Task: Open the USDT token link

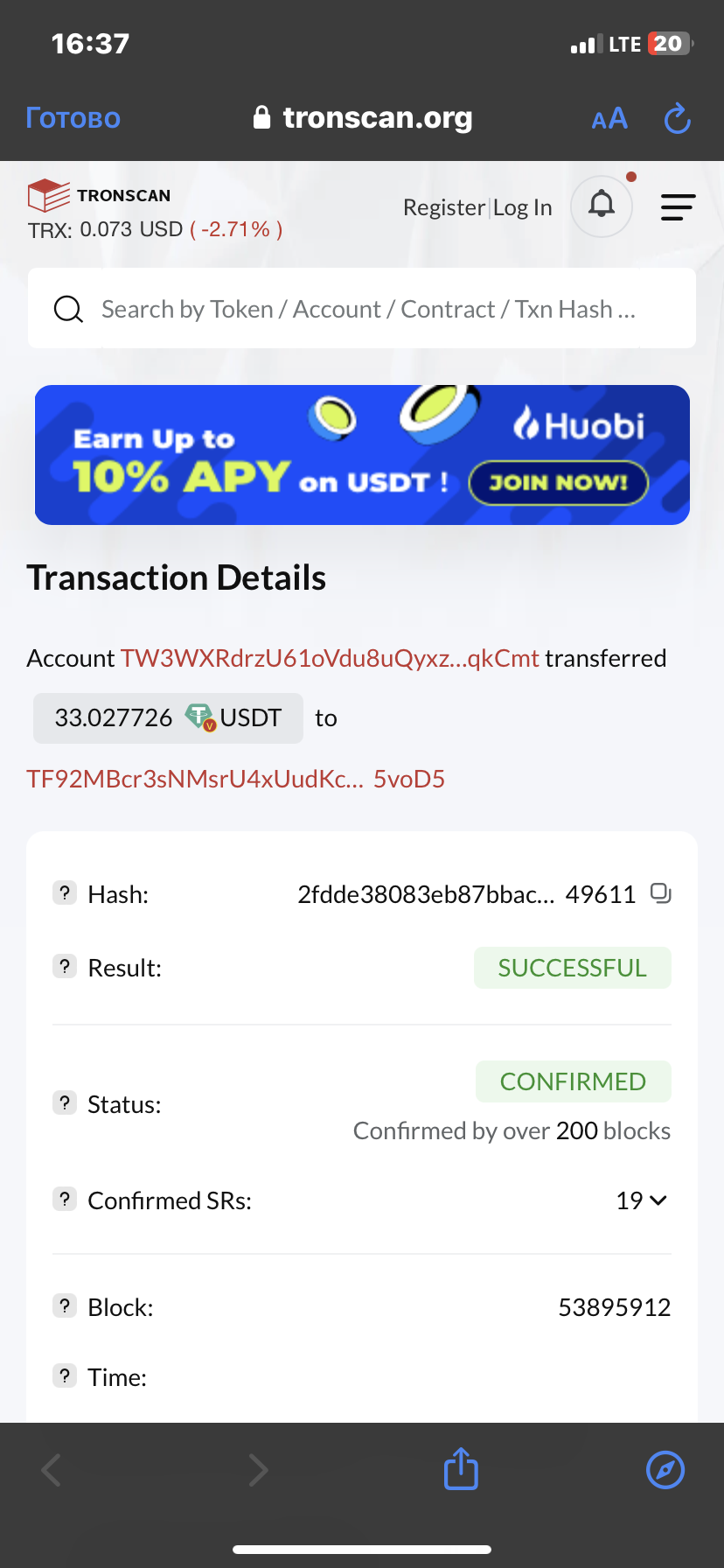Action: (x=250, y=718)
